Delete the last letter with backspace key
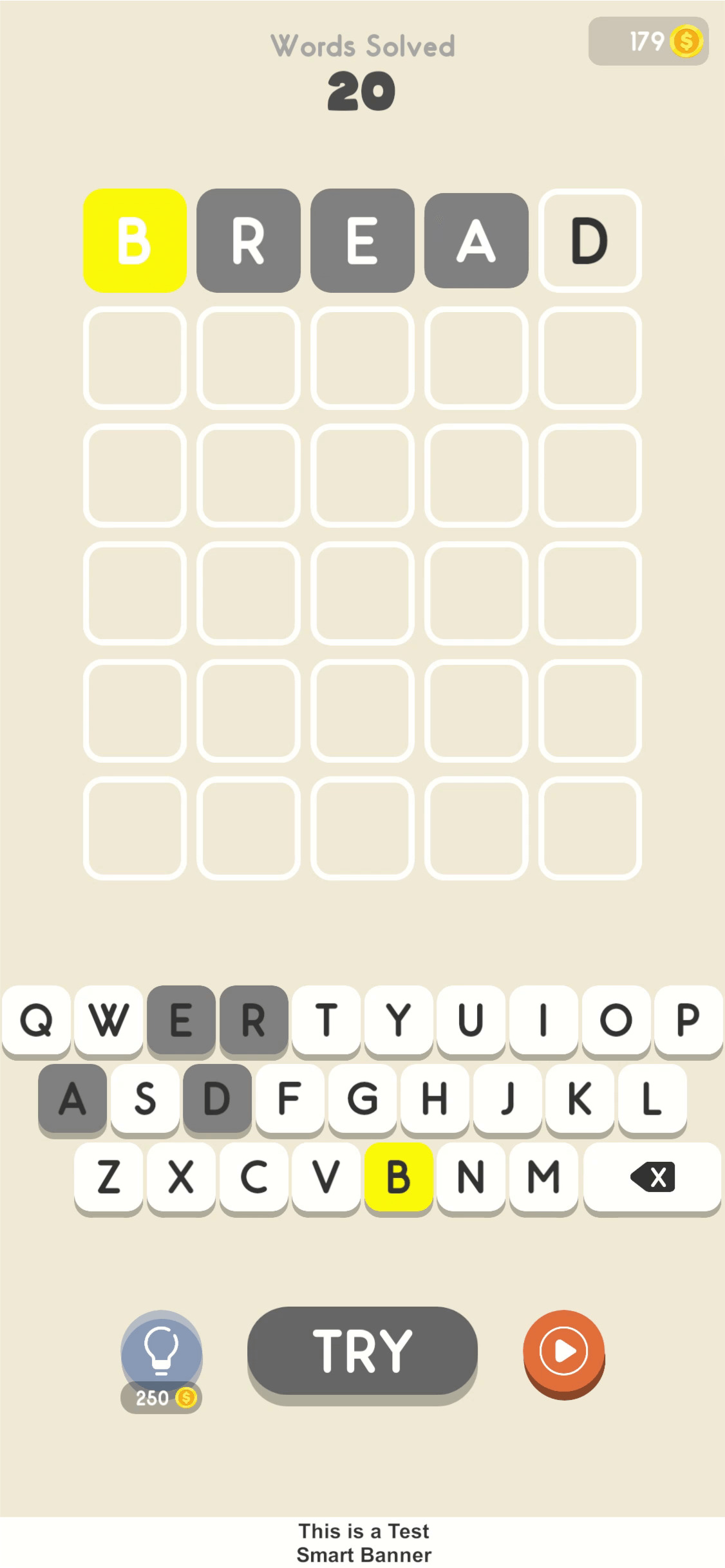Image resolution: width=725 pixels, height=1568 pixels. click(x=652, y=1177)
